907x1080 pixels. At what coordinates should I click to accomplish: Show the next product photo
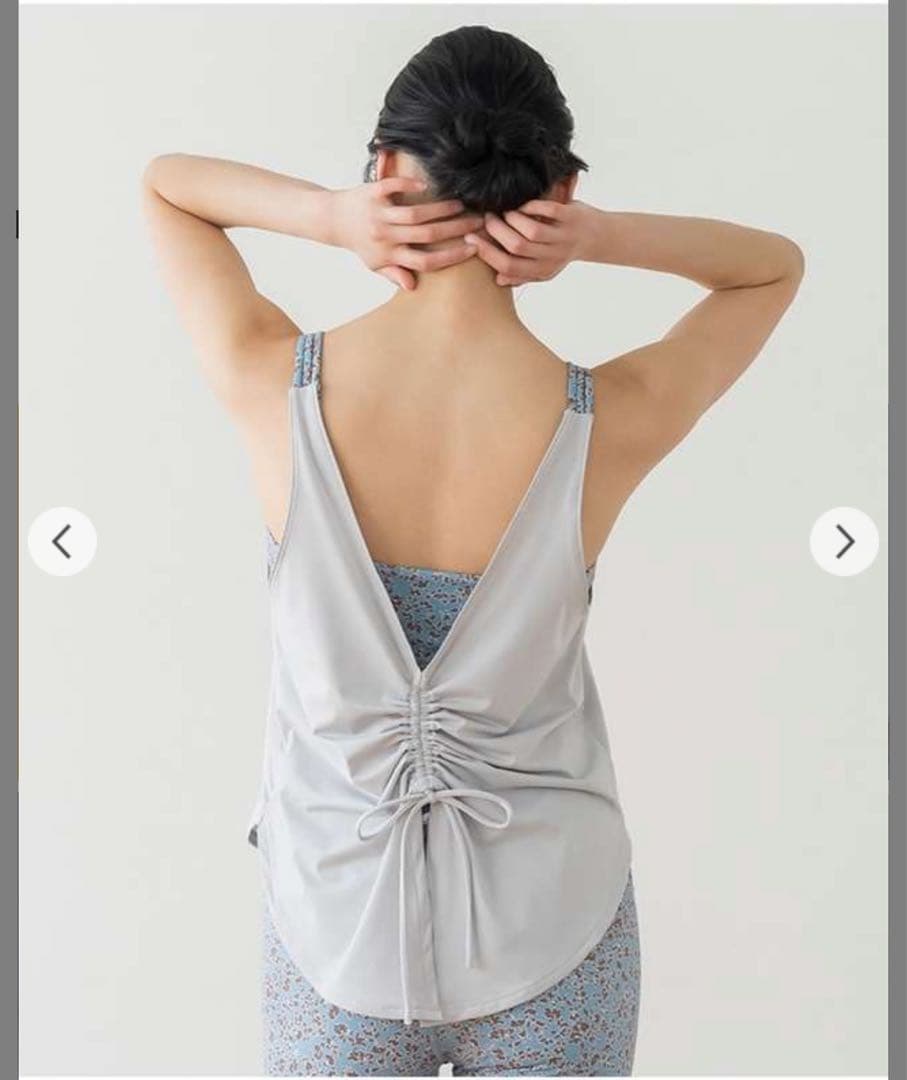coord(844,542)
